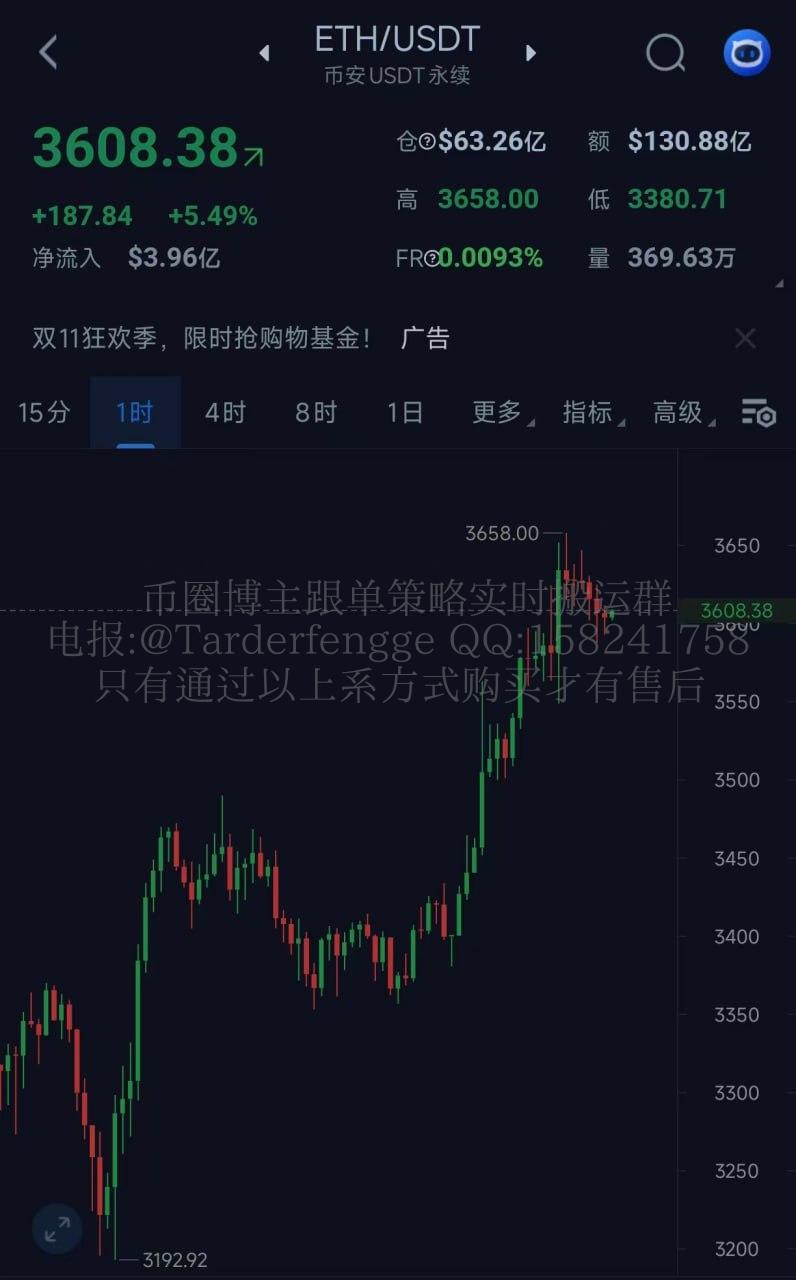Tap the help icon next to FR

(431, 259)
